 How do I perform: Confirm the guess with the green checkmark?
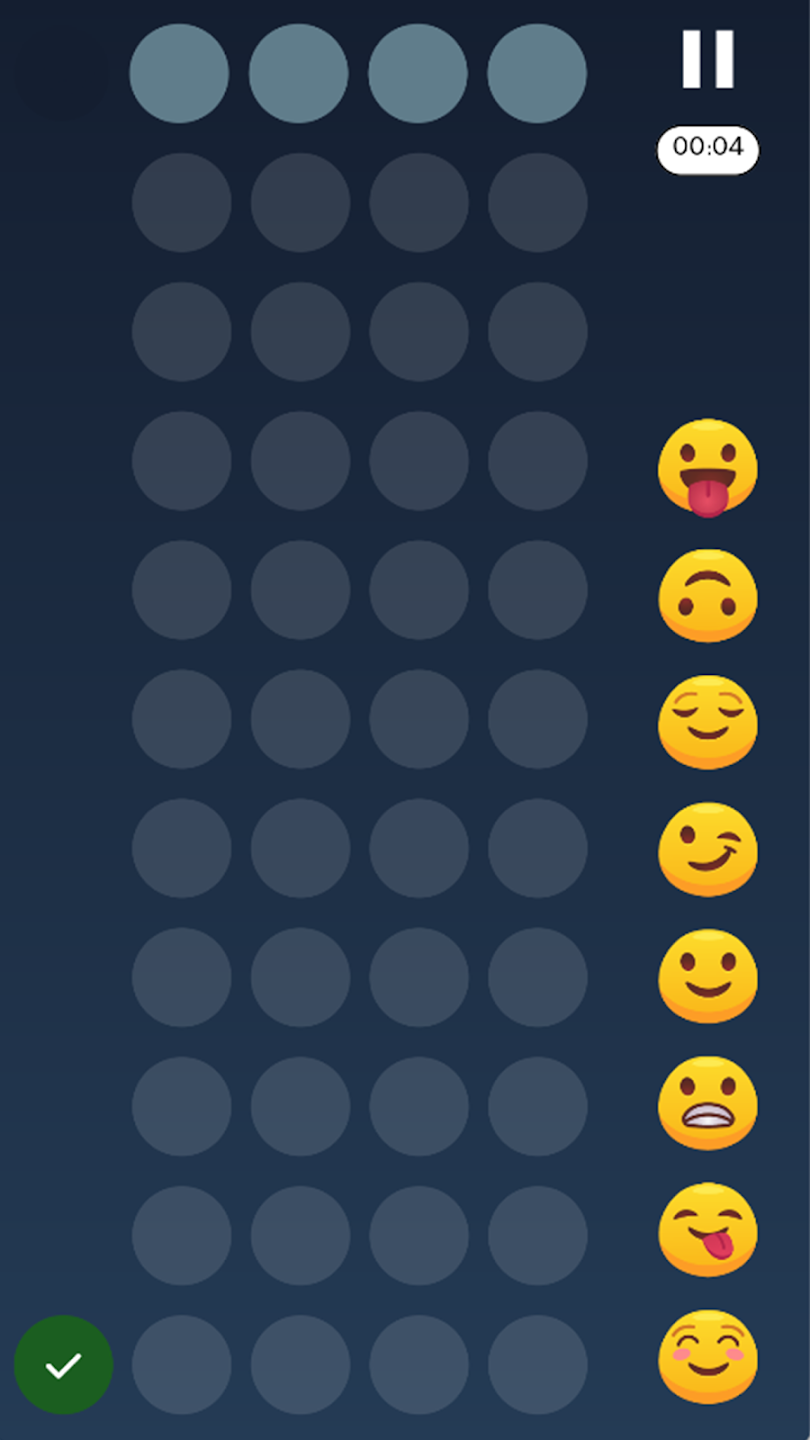(x=64, y=1365)
